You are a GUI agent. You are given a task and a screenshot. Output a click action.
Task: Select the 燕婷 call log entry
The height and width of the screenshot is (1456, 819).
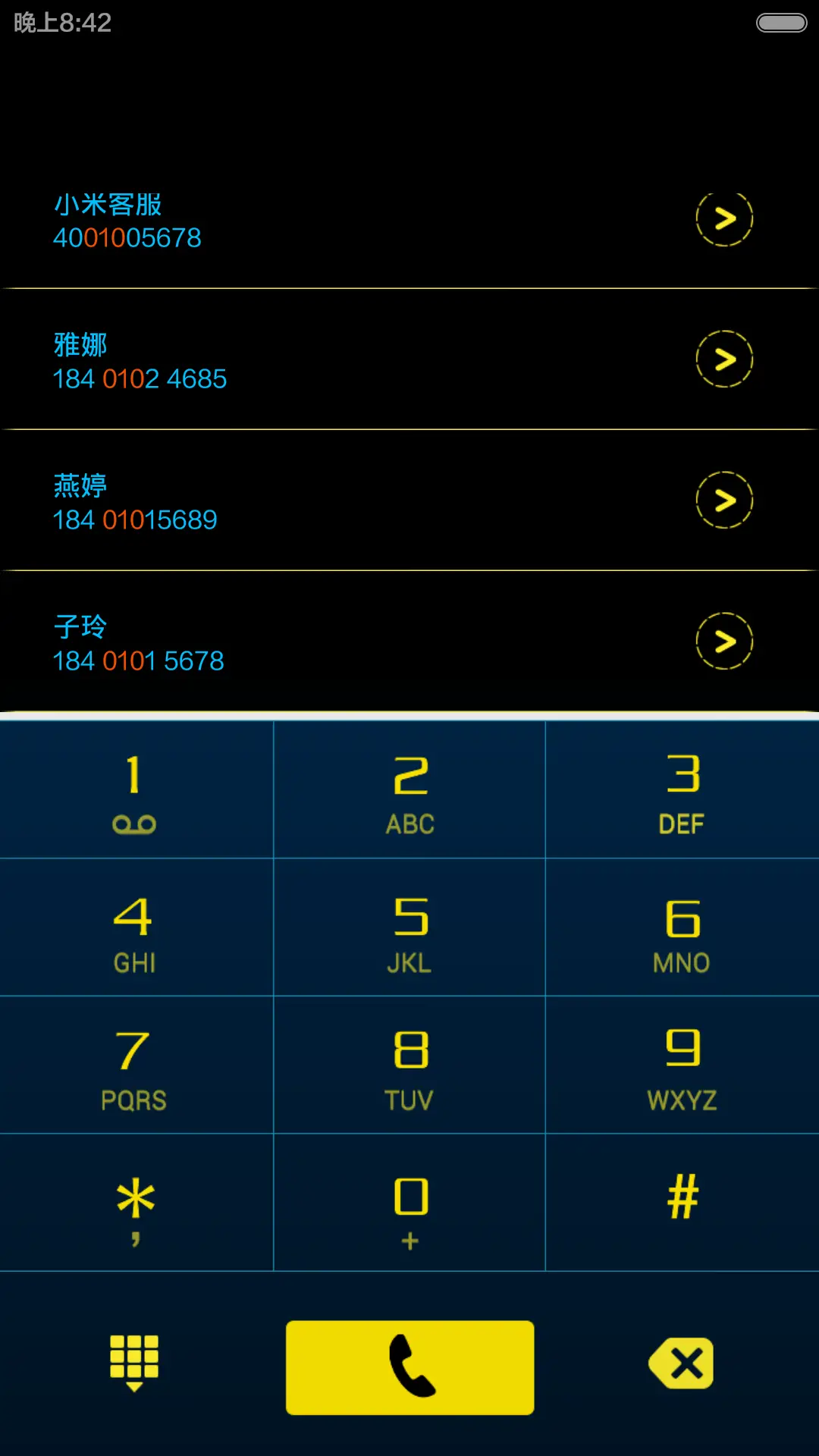(x=79, y=486)
